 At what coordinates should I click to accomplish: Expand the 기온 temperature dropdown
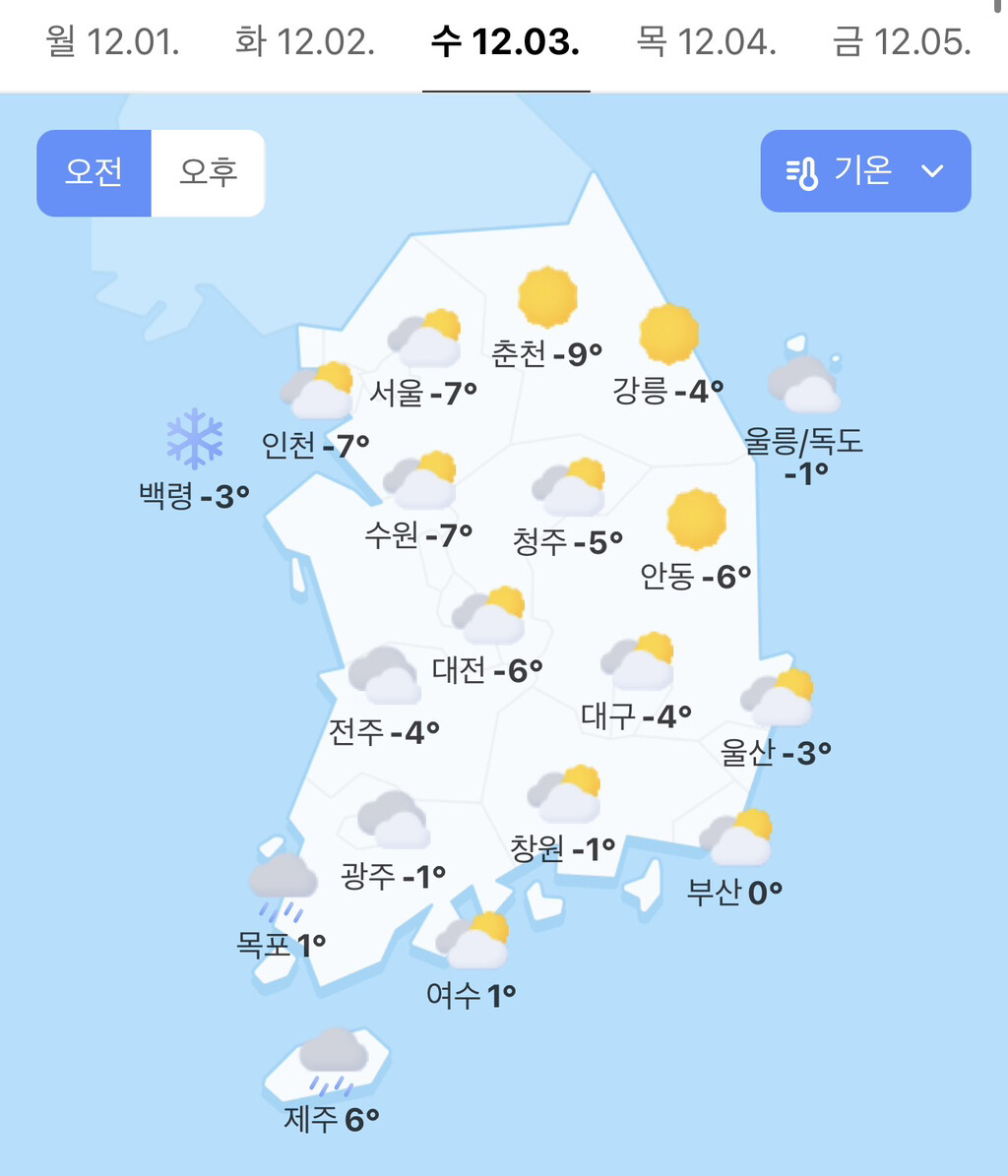click(x=865, y=171)
